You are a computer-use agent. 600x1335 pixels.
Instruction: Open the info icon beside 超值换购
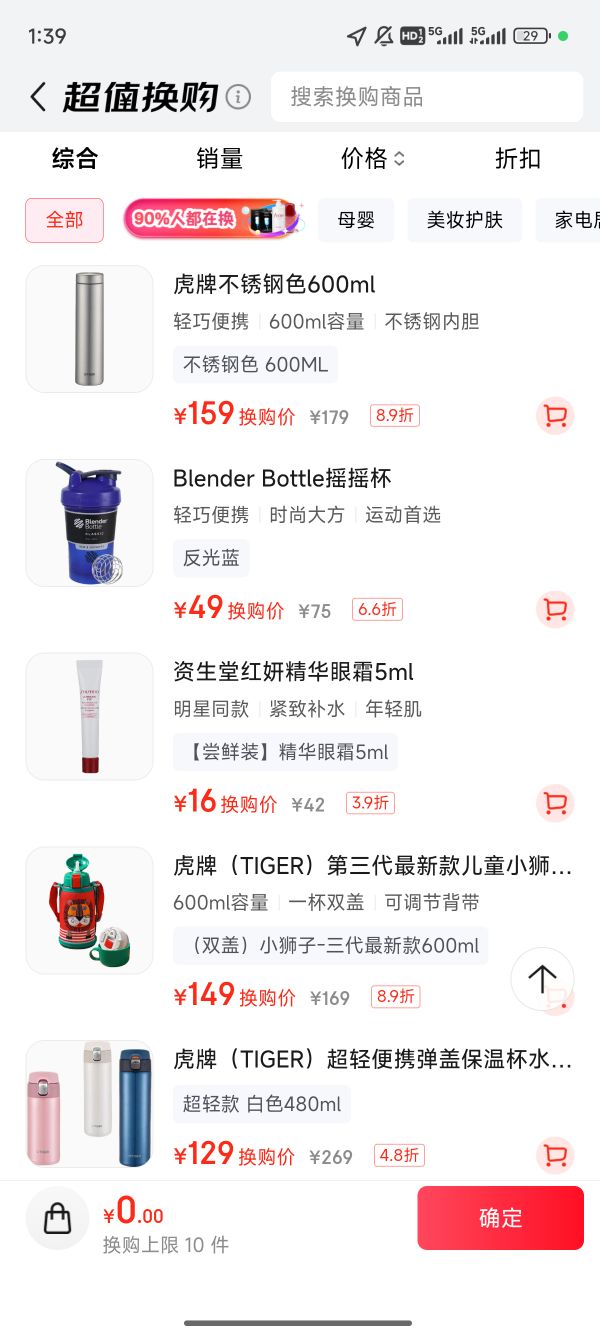(238, 97)
